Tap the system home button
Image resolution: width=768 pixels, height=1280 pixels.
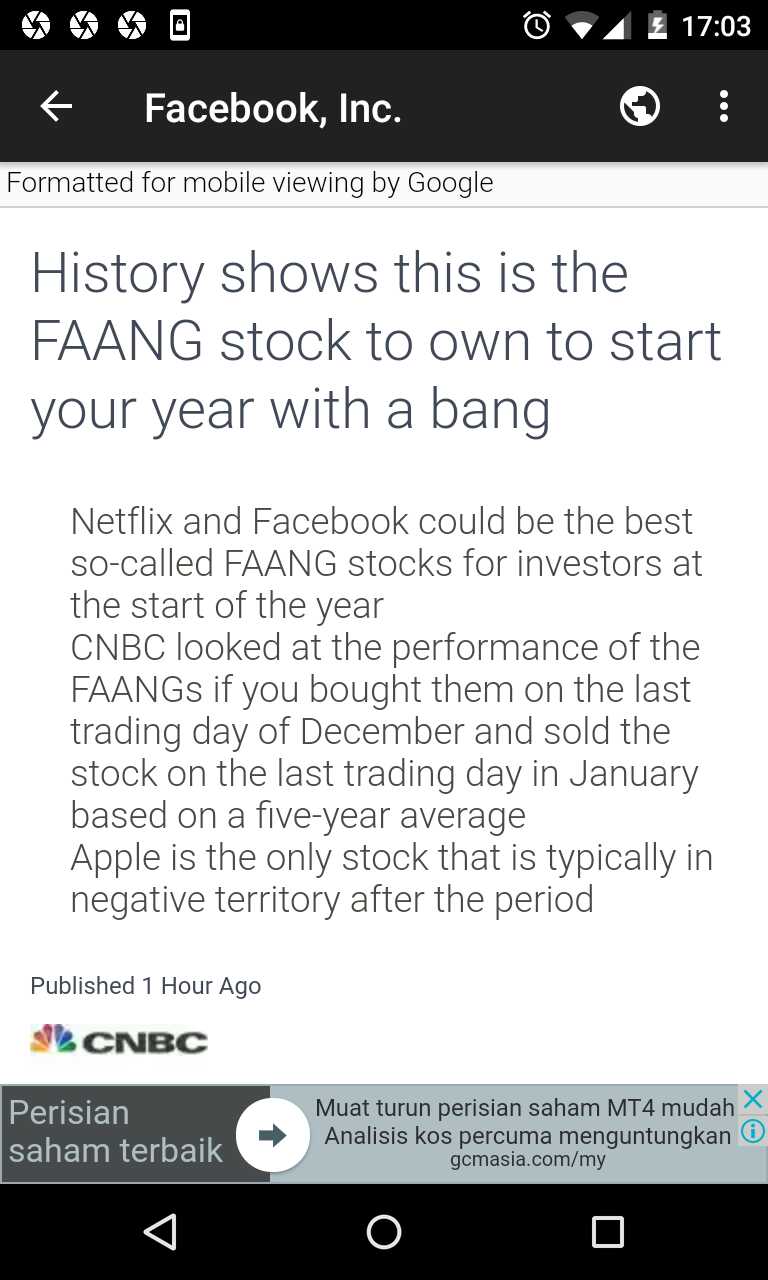point(384,1232)
